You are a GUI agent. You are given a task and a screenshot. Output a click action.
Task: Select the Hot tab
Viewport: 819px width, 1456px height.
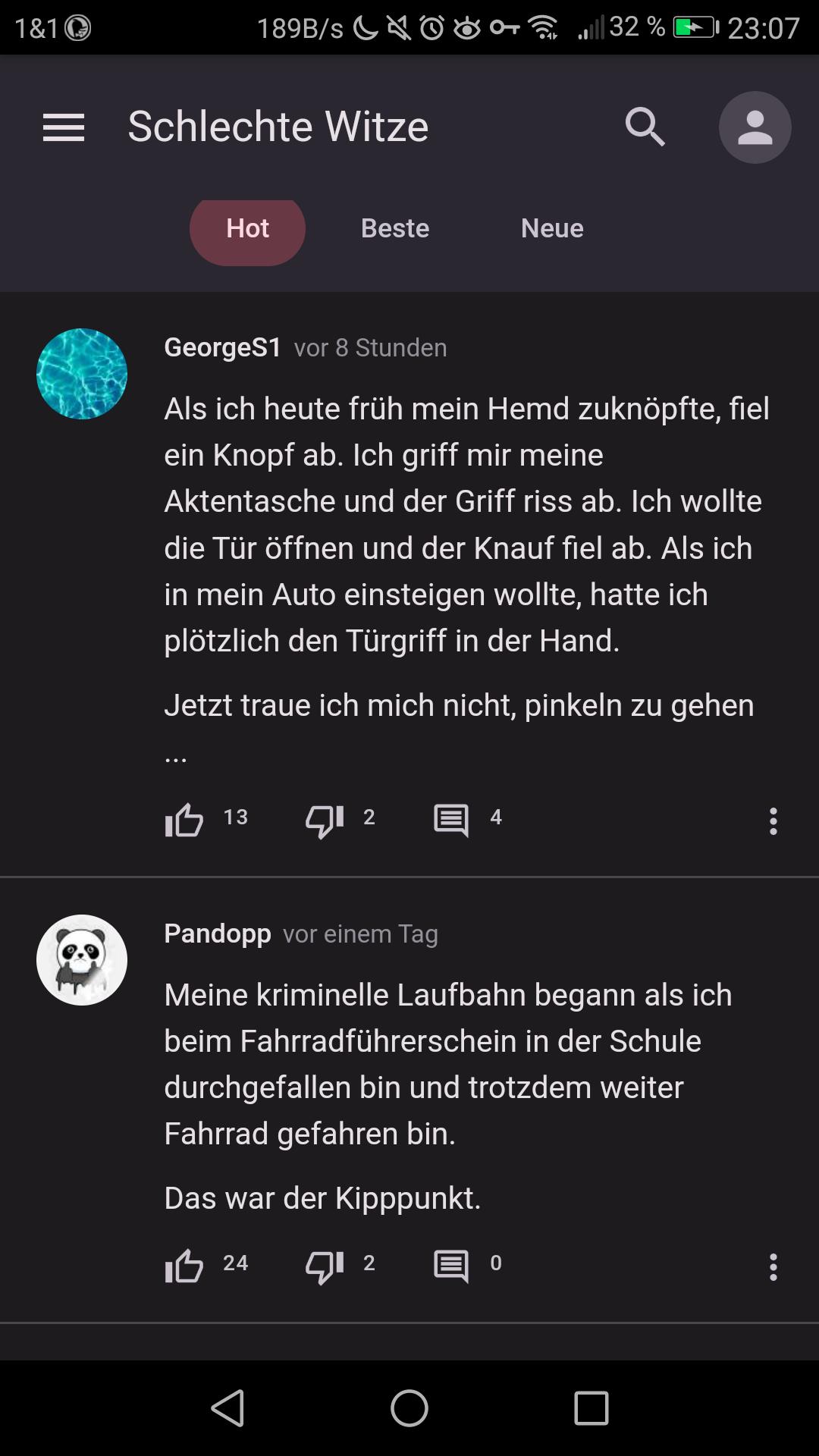[x=247, y=228]
